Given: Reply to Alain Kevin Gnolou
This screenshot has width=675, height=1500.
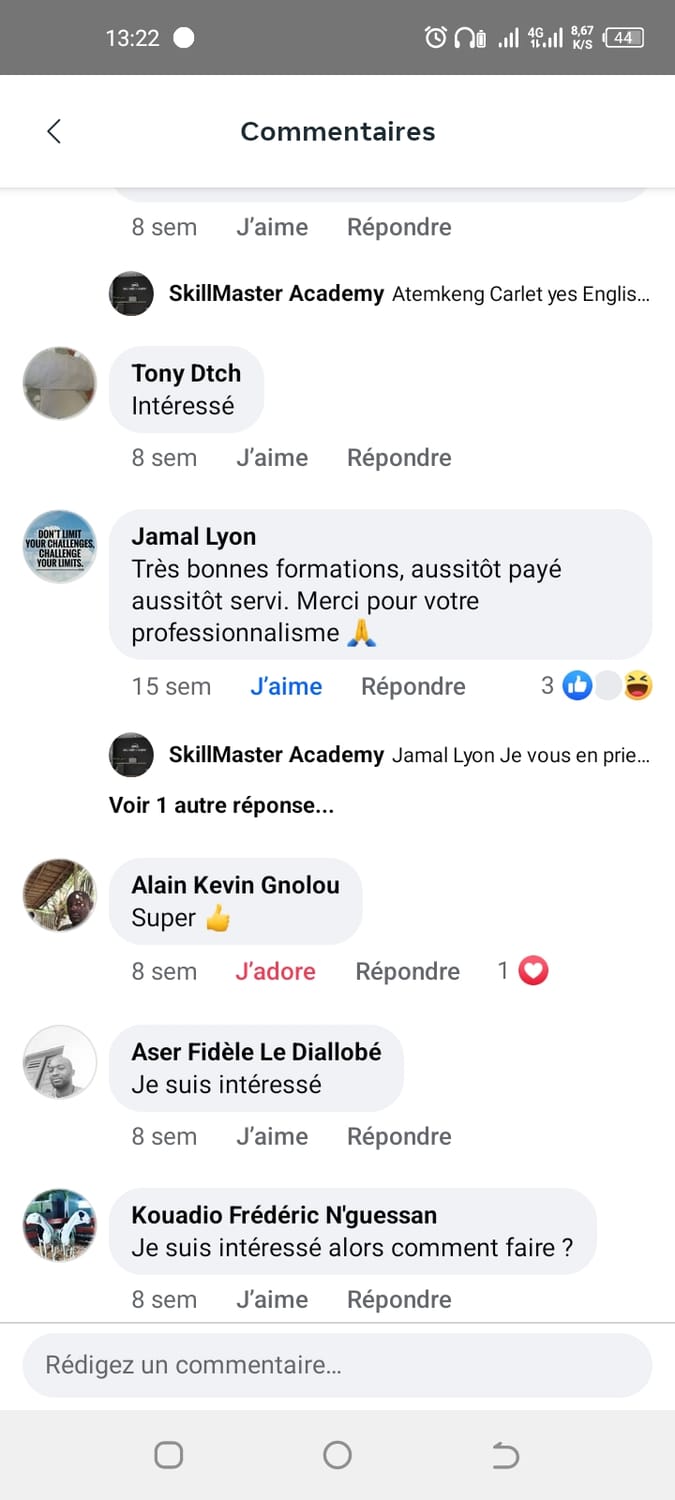Looking at the screenshot, I should coord(407,972).
